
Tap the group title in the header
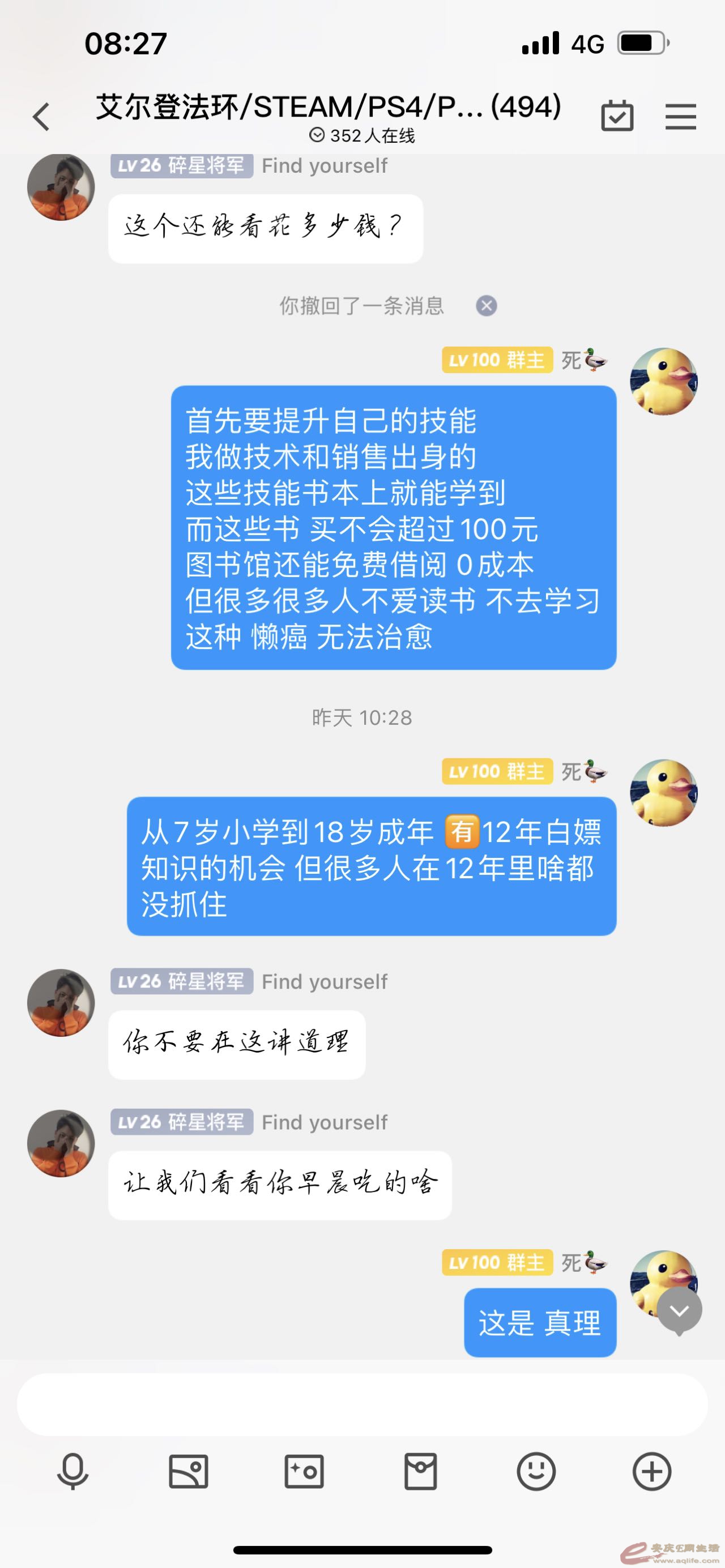[x=327, y=107]
